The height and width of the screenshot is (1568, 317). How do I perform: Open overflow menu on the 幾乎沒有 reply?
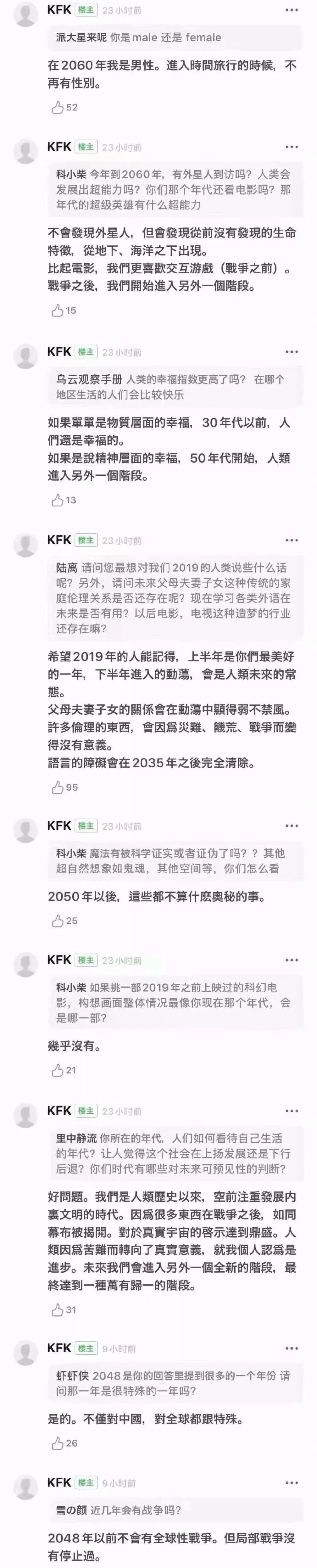click(x=292, y=960)
